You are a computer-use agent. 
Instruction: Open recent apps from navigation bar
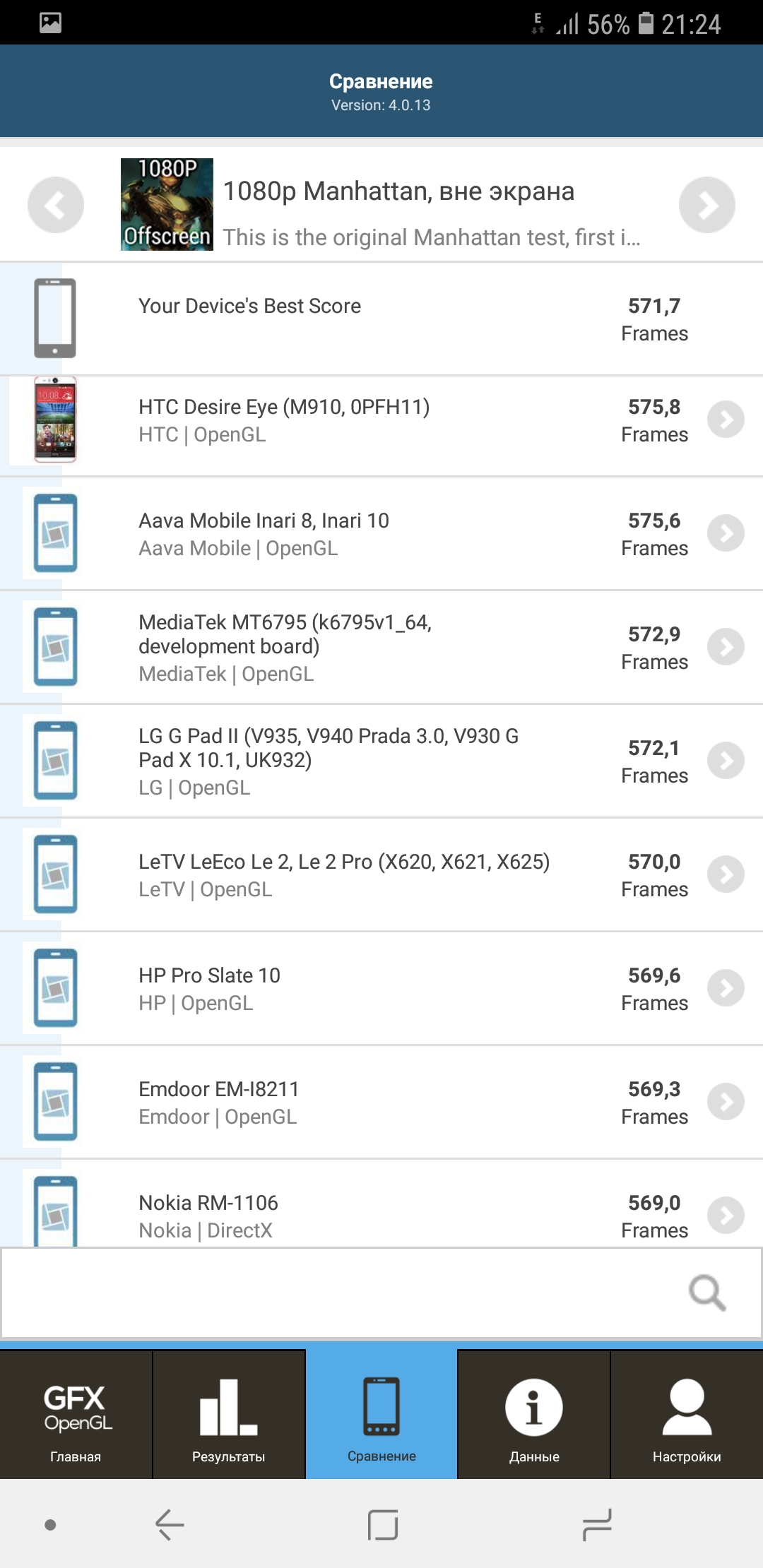(597, 1525)
